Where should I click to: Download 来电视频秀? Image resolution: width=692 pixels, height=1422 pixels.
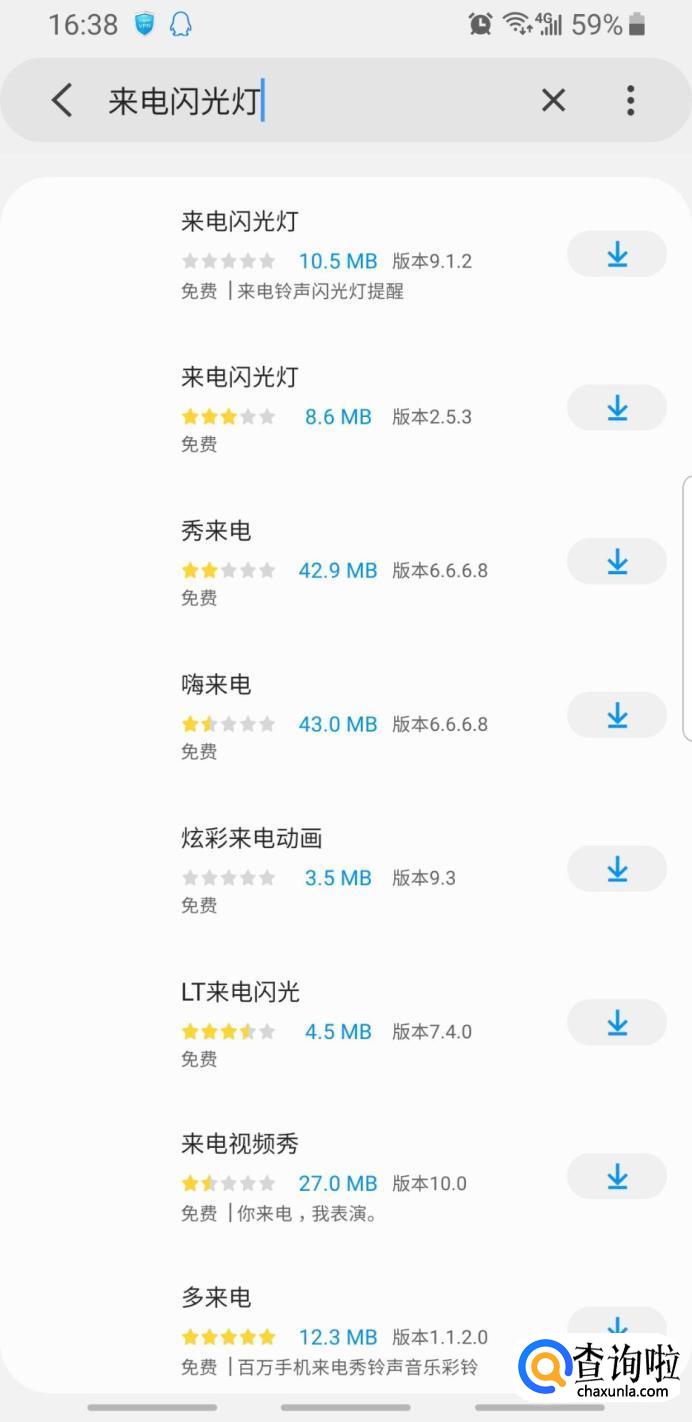[616, 1176]
